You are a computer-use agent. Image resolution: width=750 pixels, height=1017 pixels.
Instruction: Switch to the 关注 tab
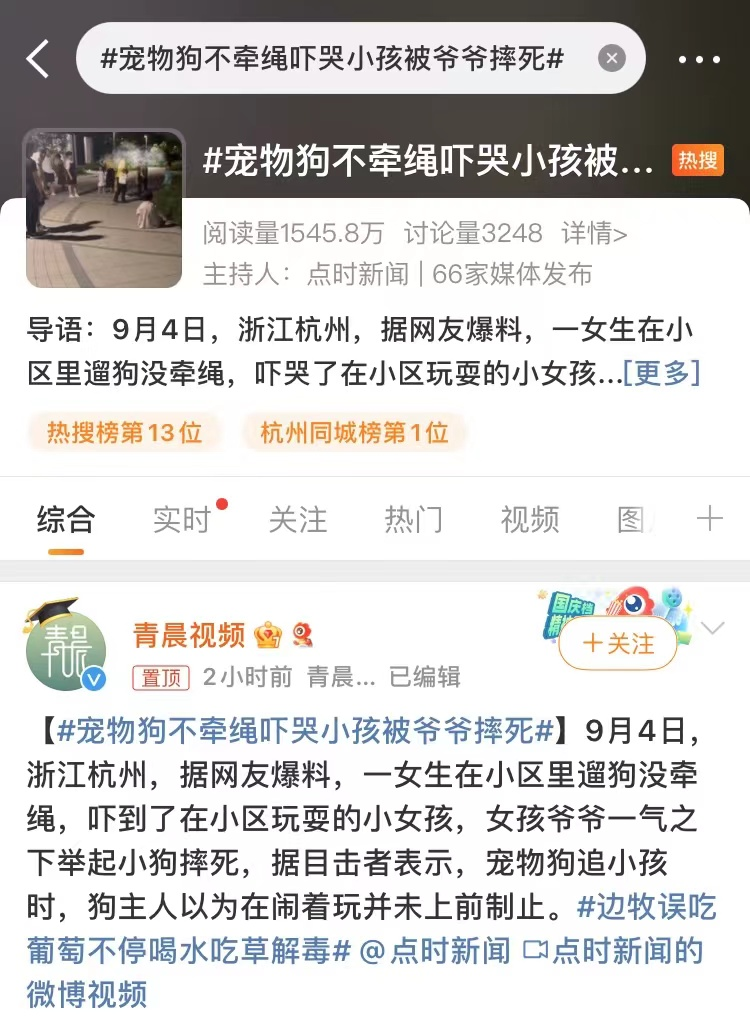coord(298,519)
